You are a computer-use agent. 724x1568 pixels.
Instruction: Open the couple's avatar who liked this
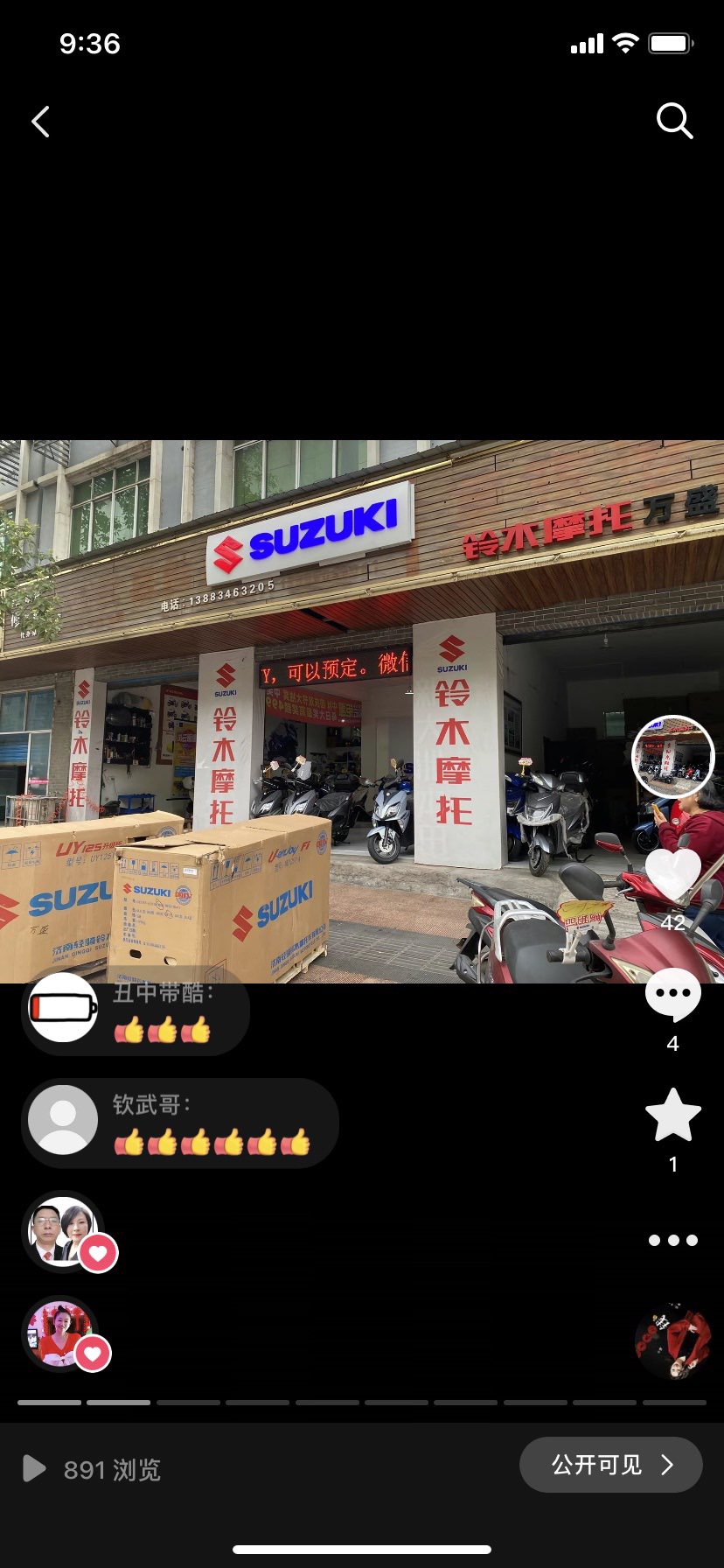(63, 1230)
